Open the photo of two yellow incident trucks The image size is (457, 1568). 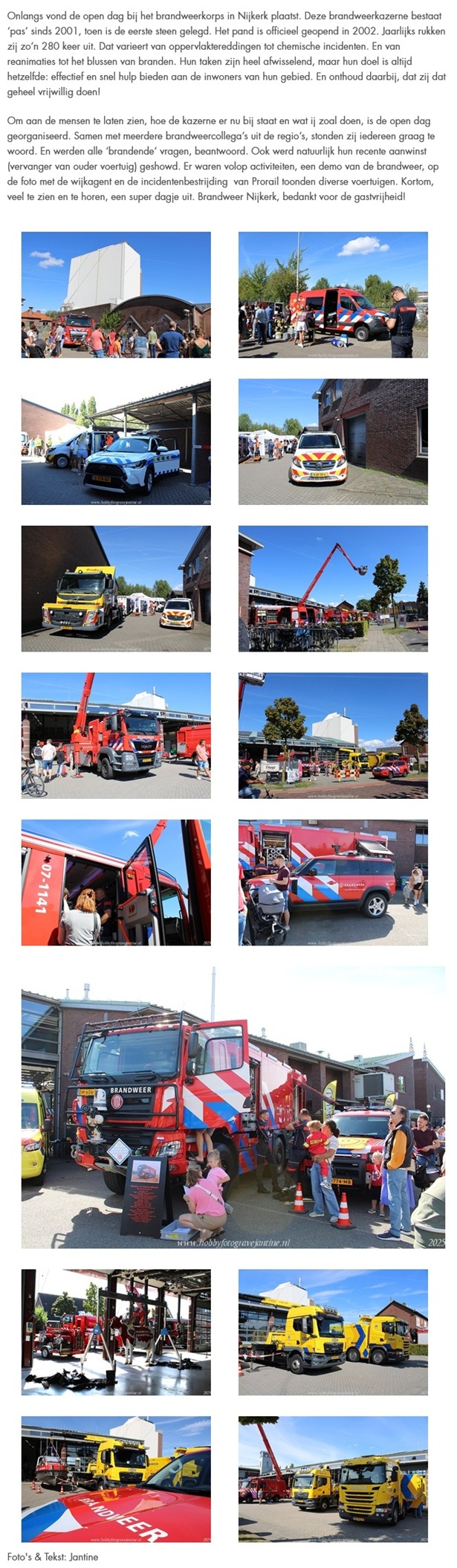click(333, 1332)
